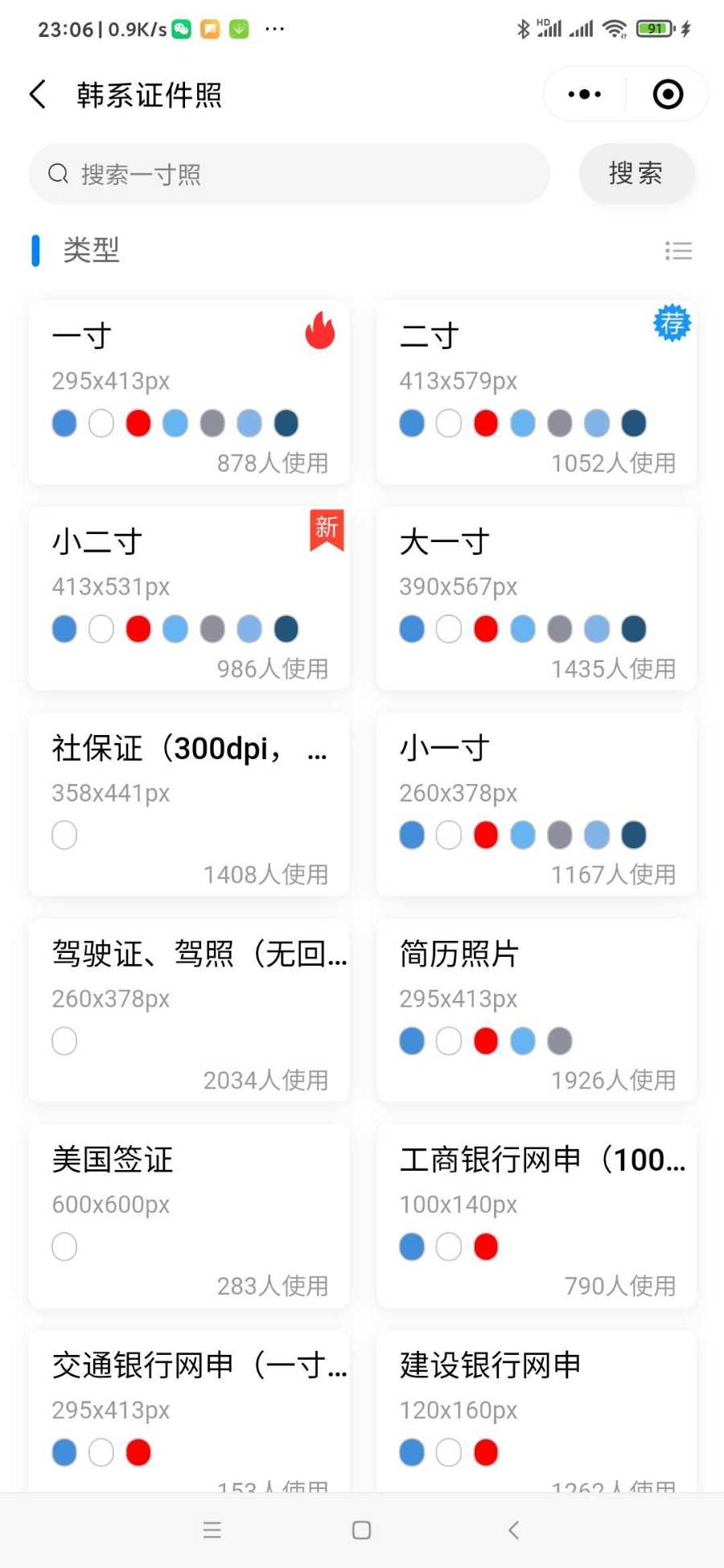Open the mini program more options menu
This screenshot has height=1568, width=724.
(585, 94)
